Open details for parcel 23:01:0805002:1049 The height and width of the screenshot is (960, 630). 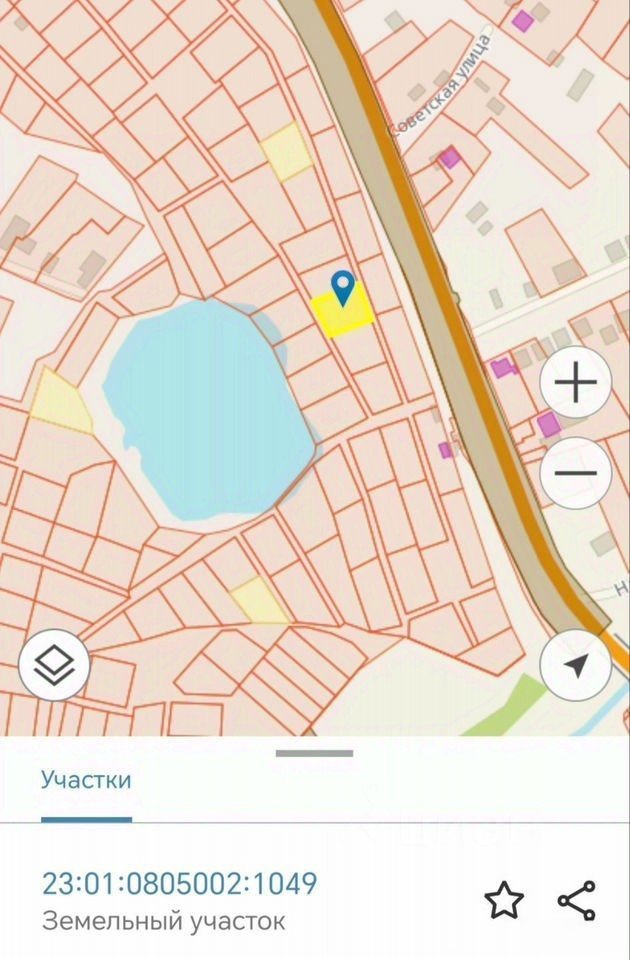[179, 883]
